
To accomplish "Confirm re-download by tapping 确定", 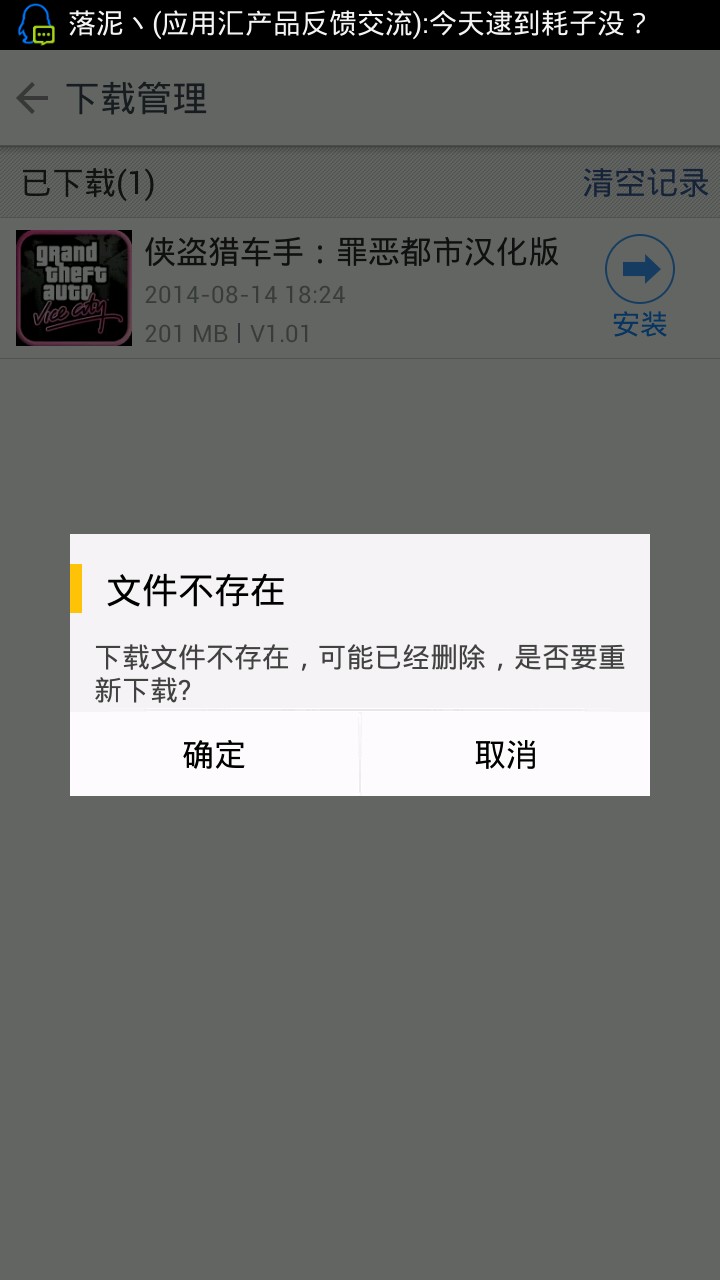I will (214, 754).
